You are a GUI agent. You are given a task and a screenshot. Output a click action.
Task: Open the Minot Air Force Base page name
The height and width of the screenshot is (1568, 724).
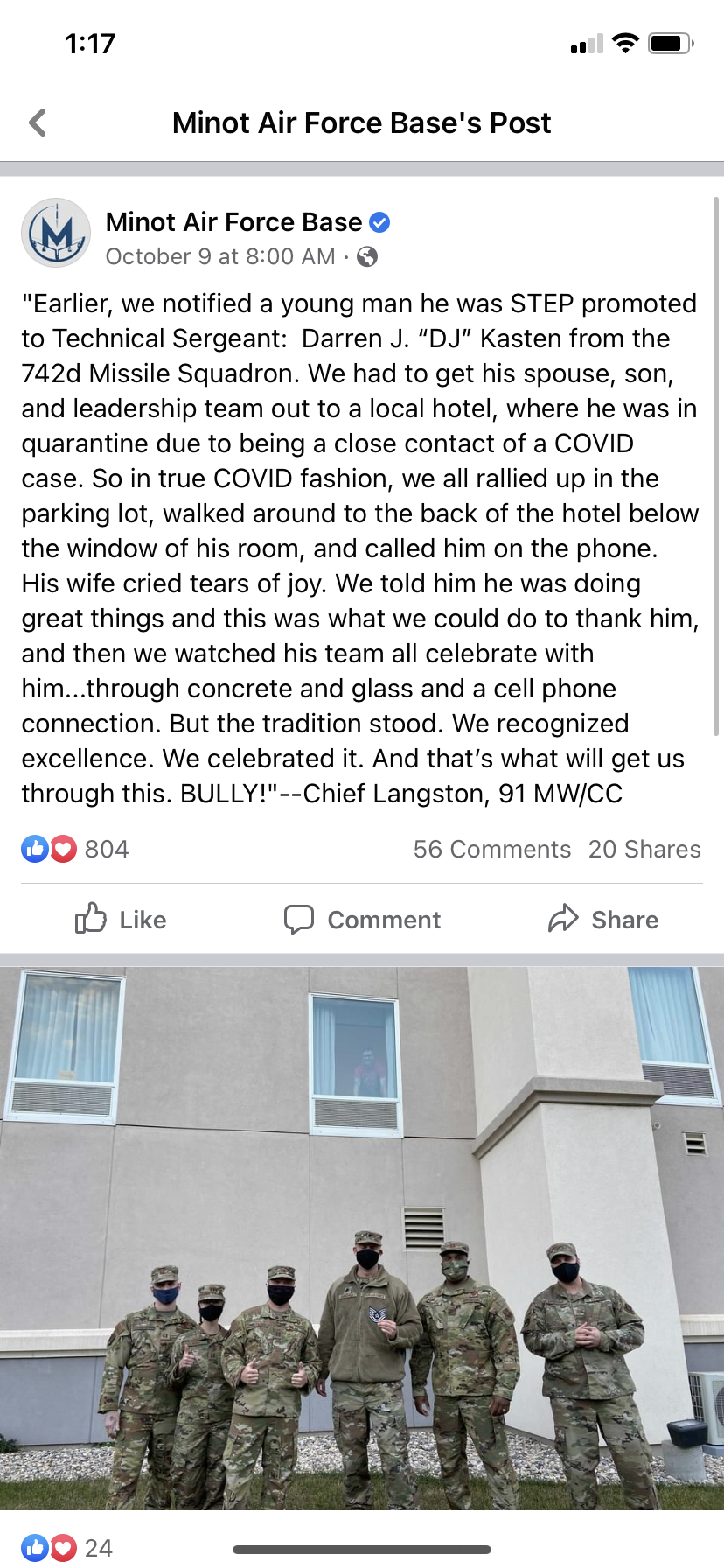pyautogui.click(x=233, y=222)
